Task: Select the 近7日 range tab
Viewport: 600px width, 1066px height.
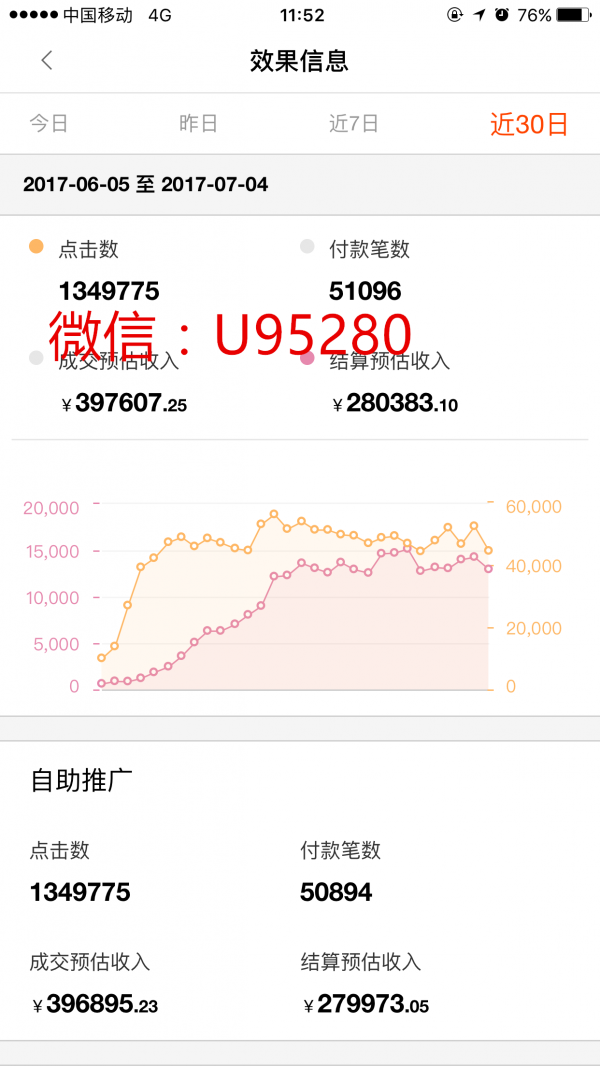Action: pyautogui.click(x=354, y=124)
